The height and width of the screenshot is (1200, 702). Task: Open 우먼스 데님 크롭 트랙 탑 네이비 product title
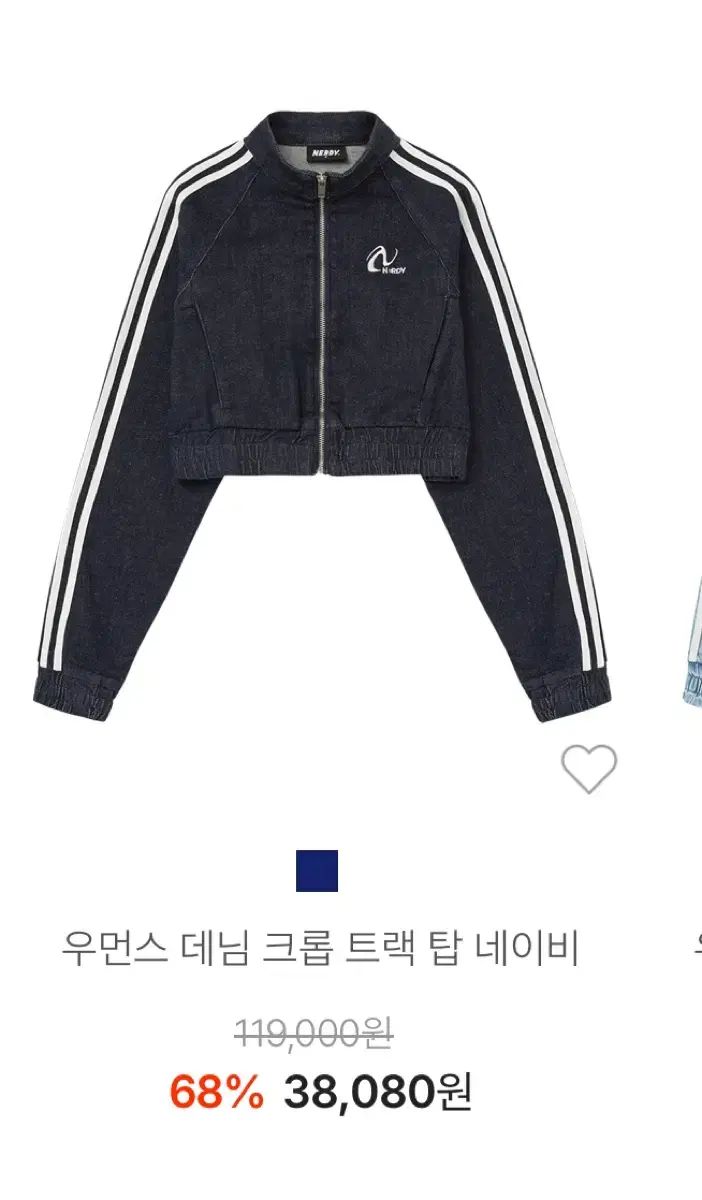[x=320, y=948]
